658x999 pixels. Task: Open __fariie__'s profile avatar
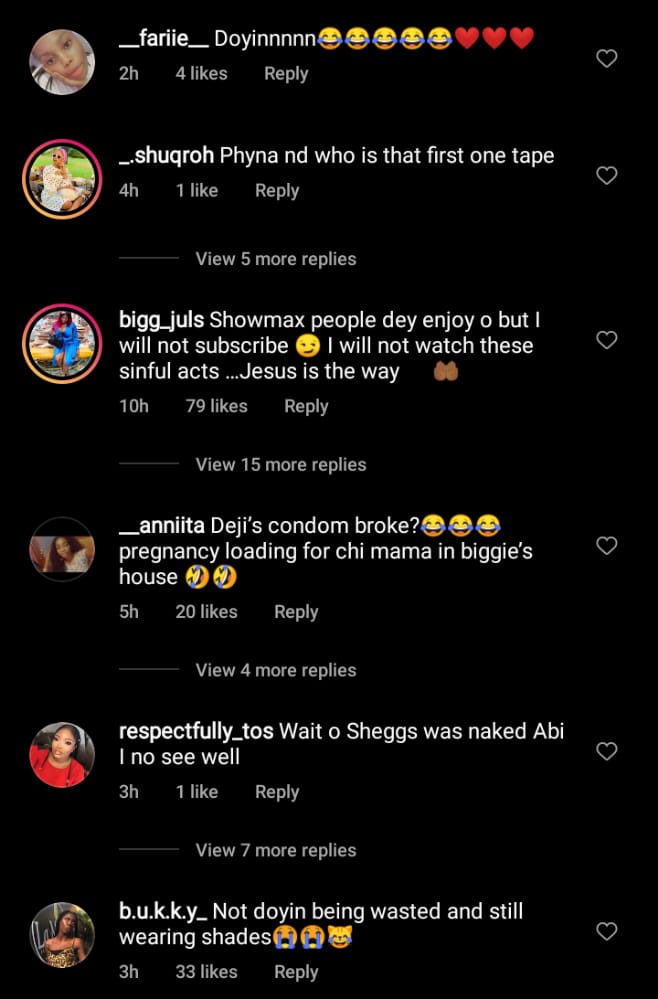coord(62,62)
